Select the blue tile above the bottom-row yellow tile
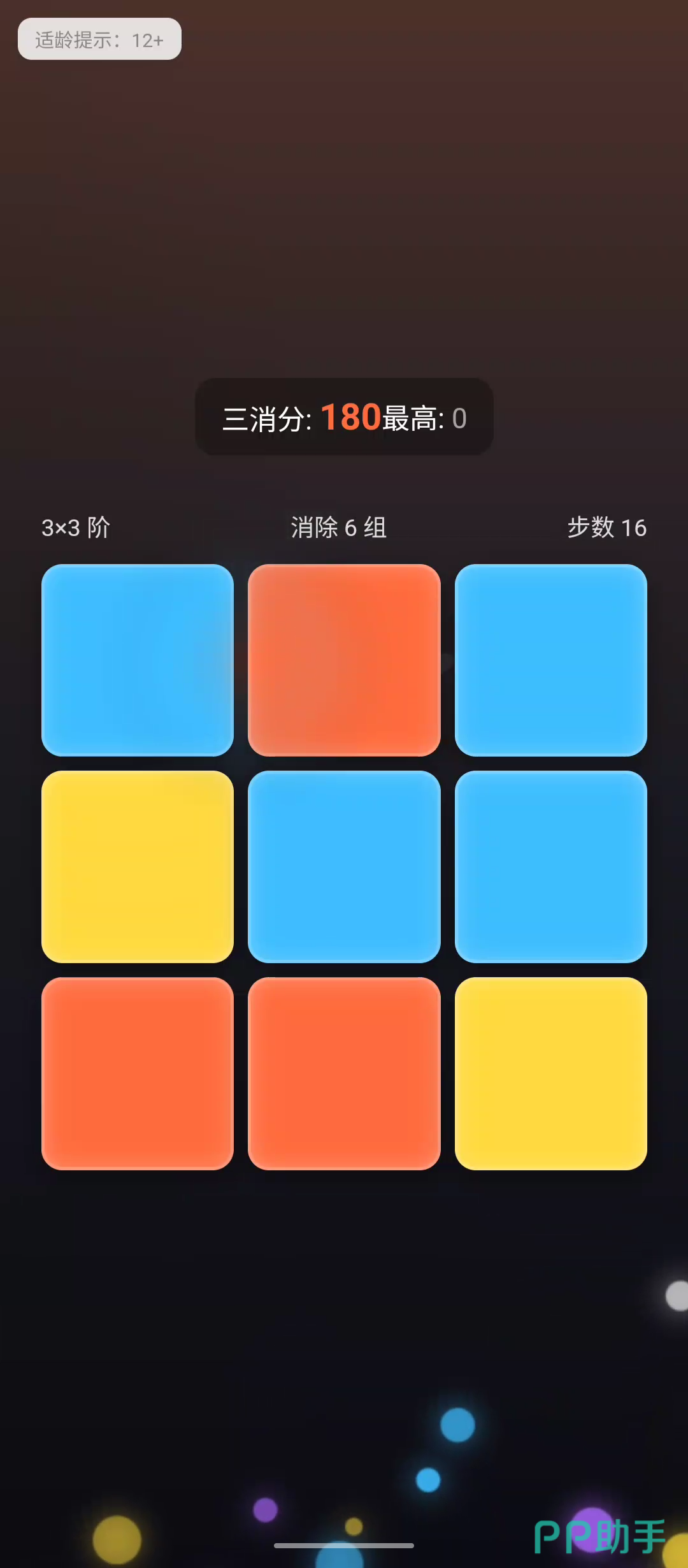The width and height of the screenshot is (688, 1568). click(551, 866)
